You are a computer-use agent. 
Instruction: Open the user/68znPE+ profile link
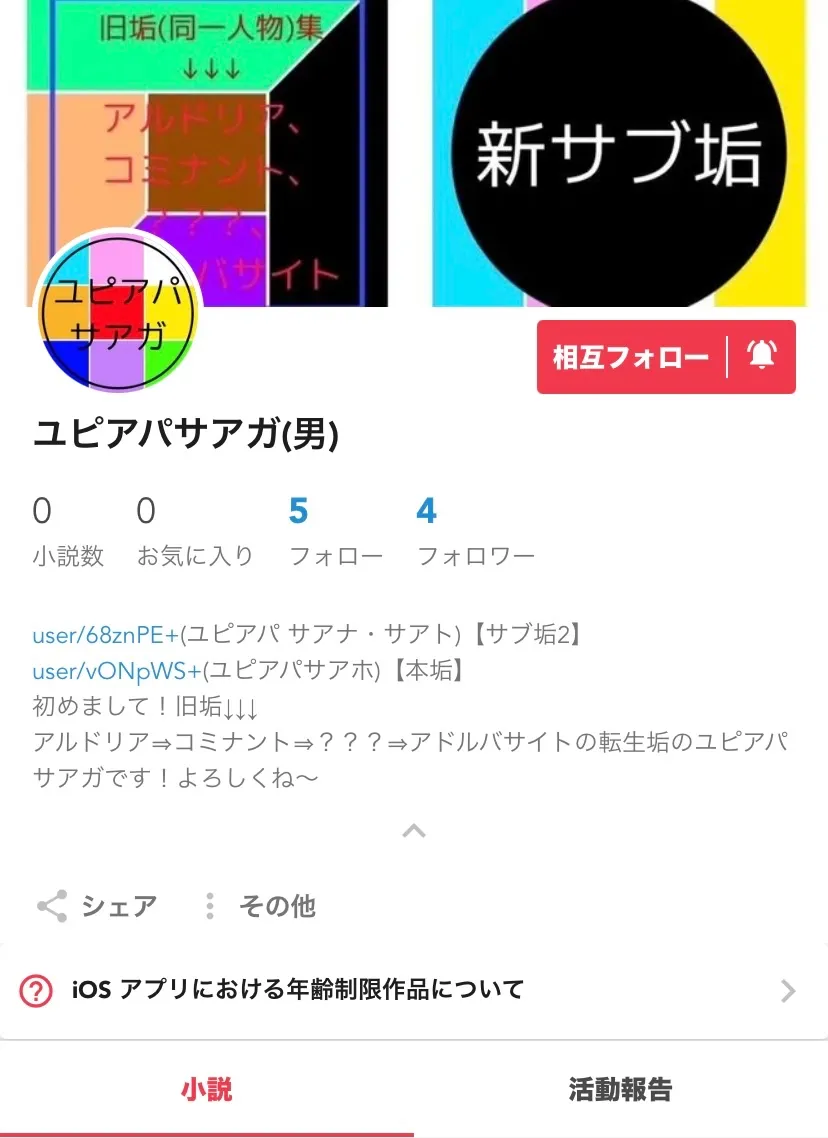tap(105, 635)
